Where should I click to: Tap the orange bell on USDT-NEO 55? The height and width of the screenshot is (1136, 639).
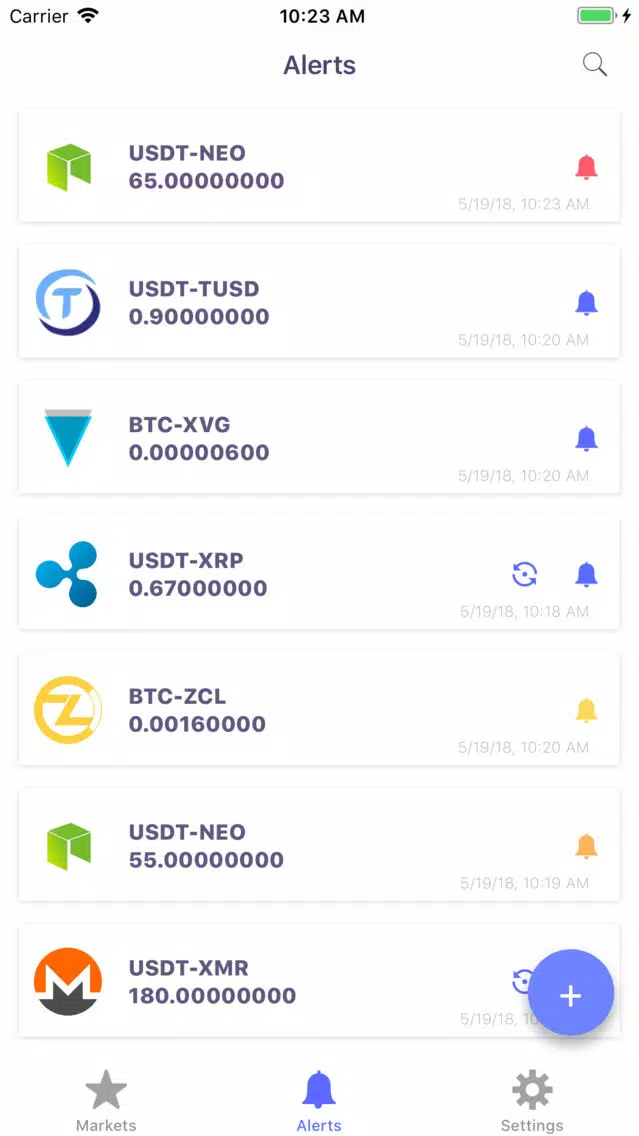tap(586, 846)
